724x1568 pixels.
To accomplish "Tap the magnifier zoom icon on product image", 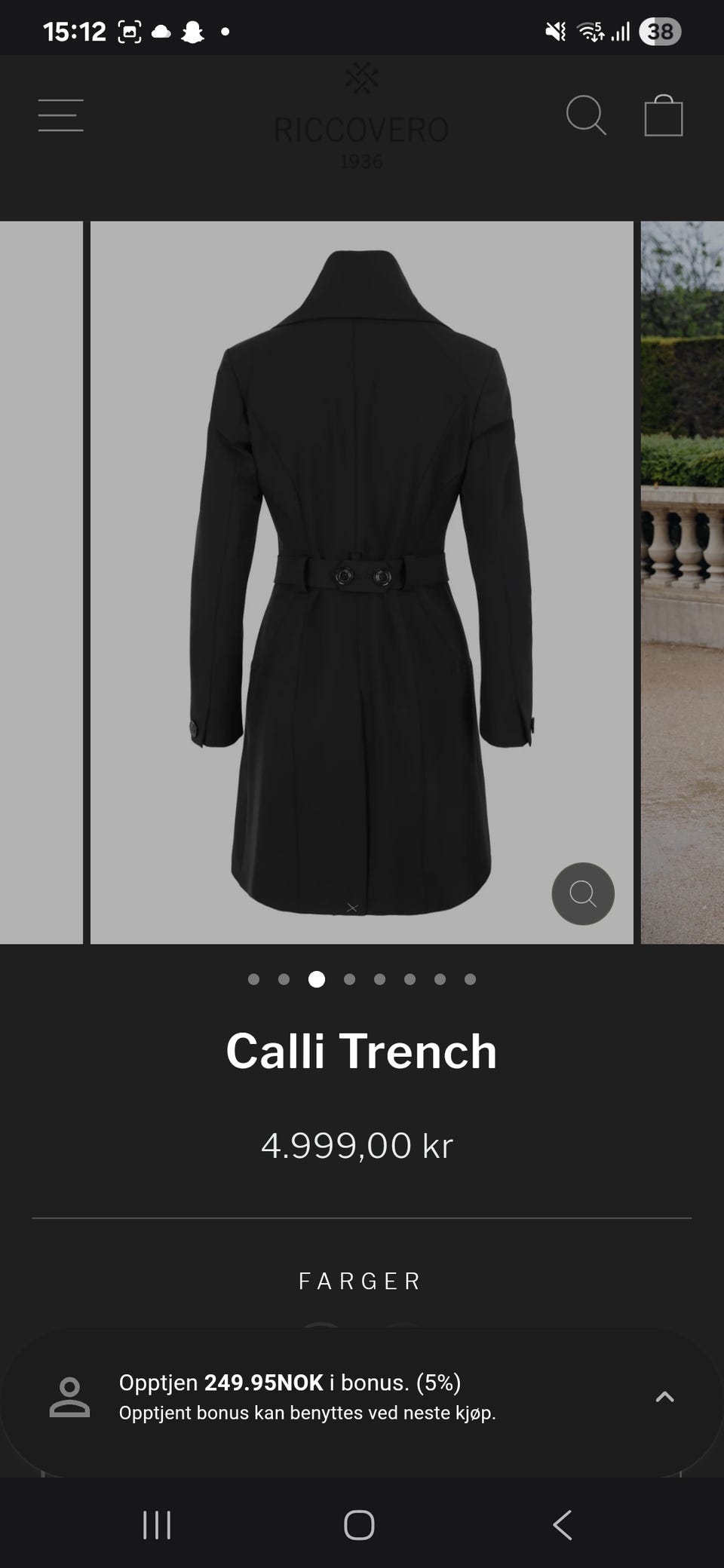I will [x=582, y=893].
